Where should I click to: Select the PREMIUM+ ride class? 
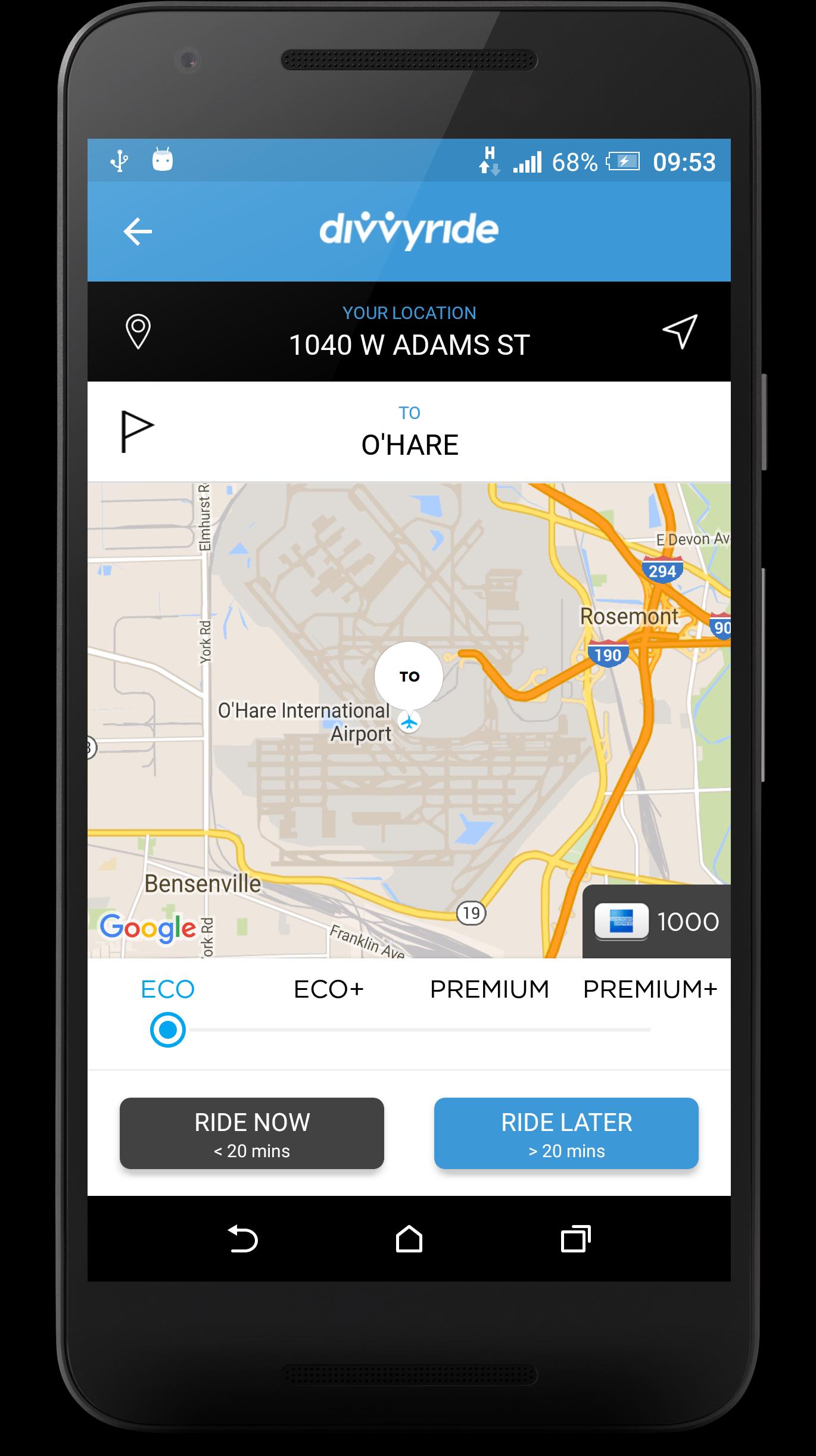pos(650,989)
